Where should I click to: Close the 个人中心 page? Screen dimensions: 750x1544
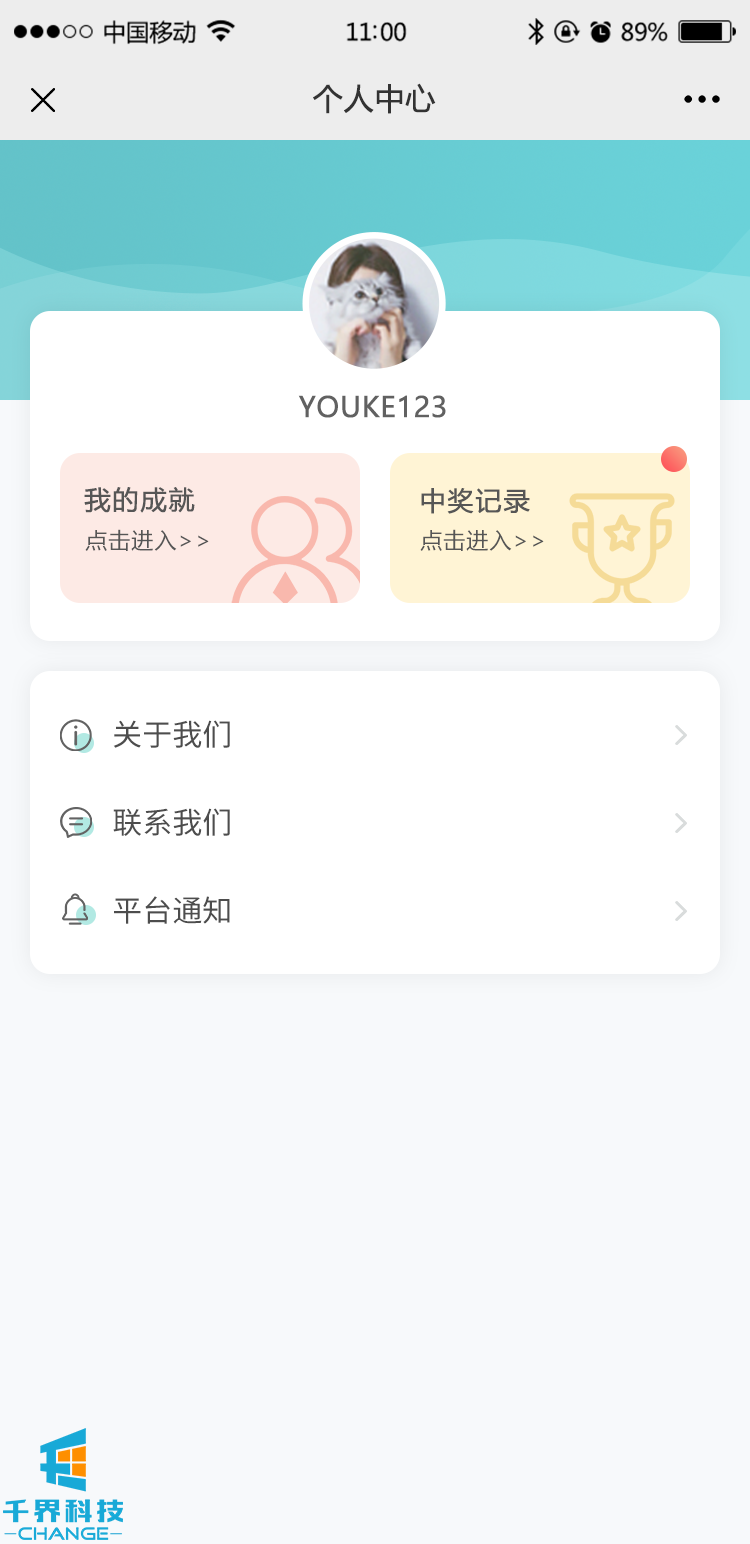pos(43,100)
